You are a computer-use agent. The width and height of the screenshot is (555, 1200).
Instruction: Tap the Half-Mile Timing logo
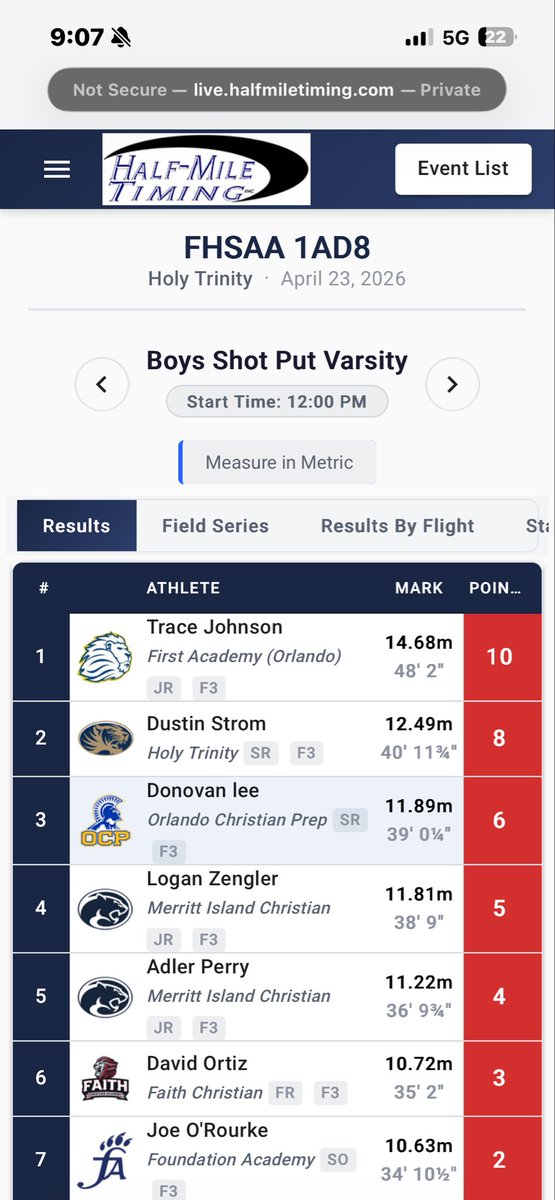click(206, 169)
